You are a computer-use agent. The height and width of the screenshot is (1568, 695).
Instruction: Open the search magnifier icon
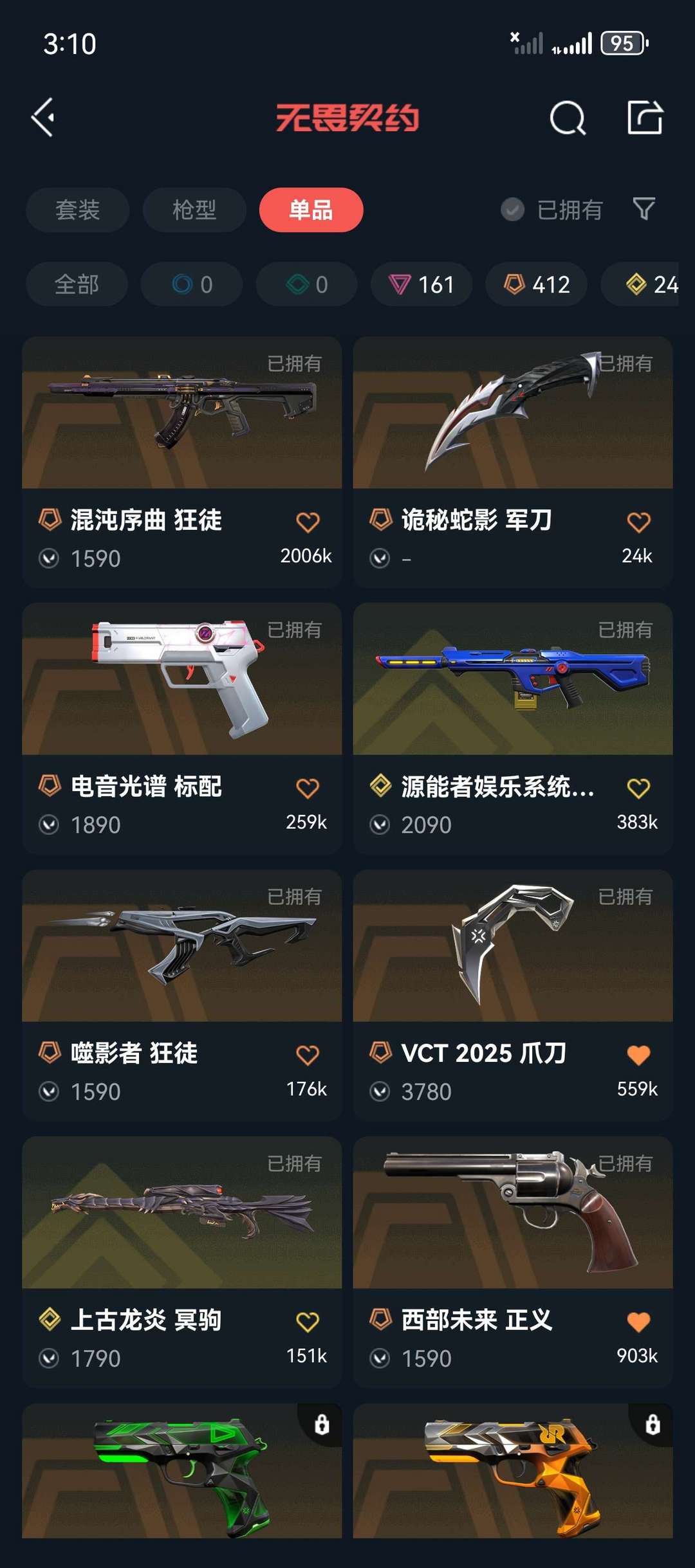pyautogui.click(x=568, y=118)
